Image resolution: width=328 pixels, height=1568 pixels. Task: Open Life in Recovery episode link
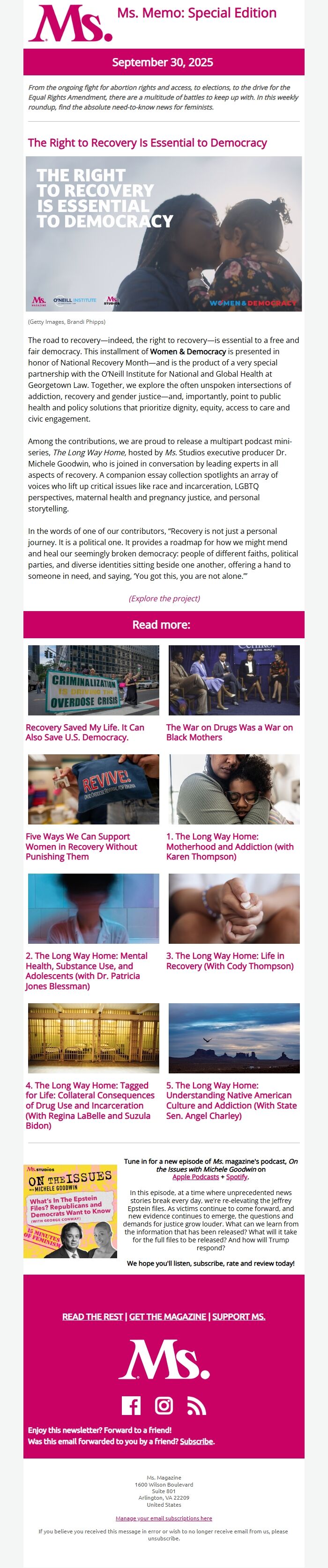pos(229,961)
